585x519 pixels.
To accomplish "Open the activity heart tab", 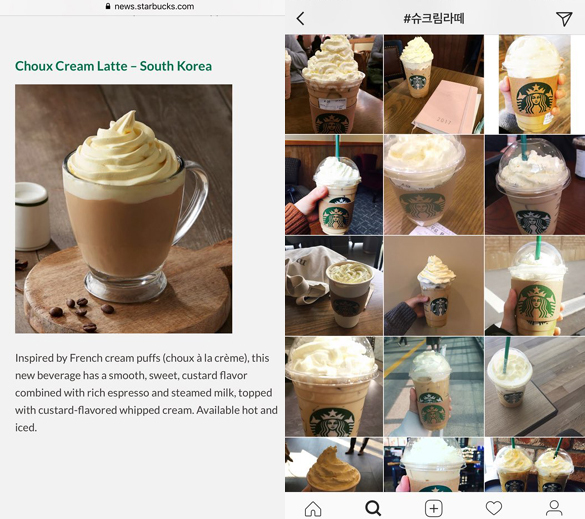I will coord(494,508).
